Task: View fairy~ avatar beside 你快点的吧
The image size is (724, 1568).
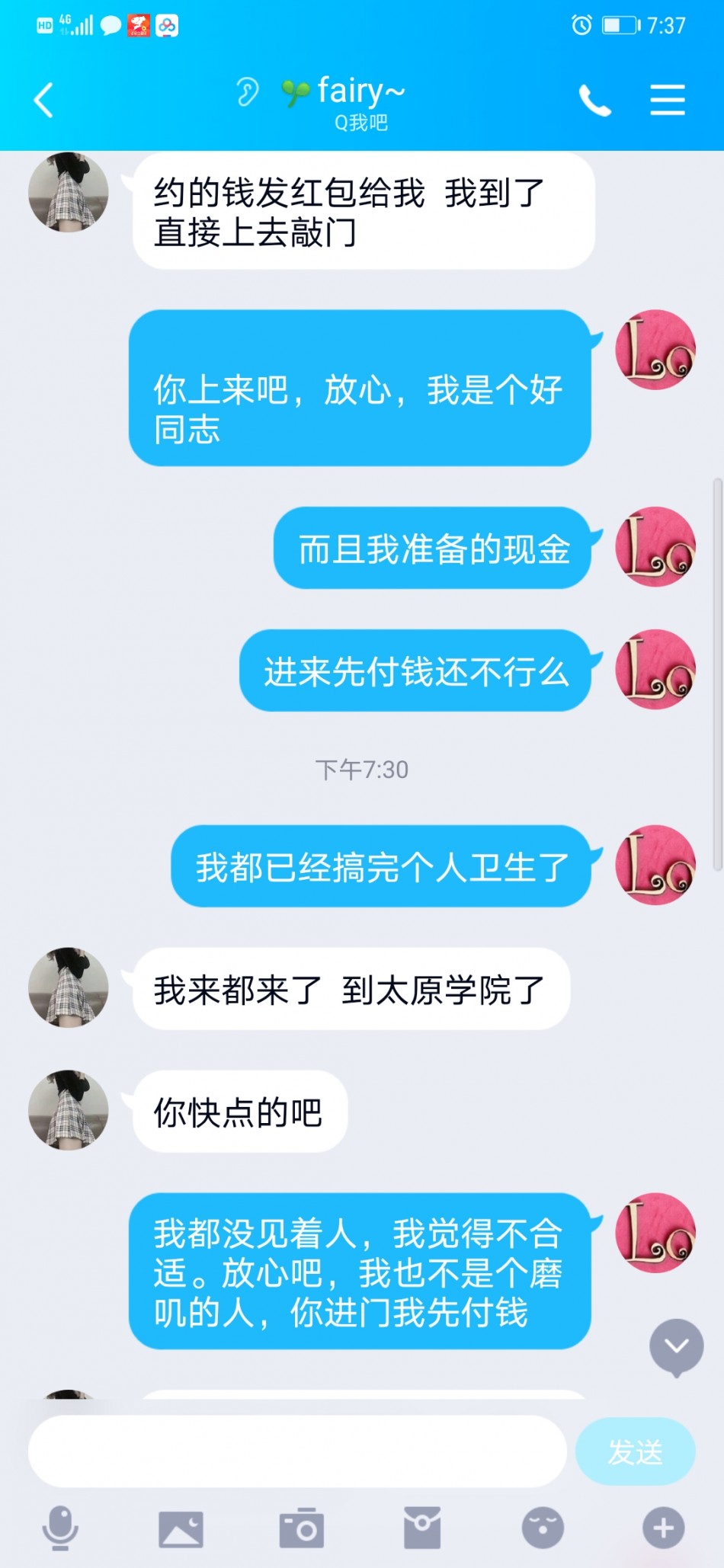Action: tap(69, 1110)
